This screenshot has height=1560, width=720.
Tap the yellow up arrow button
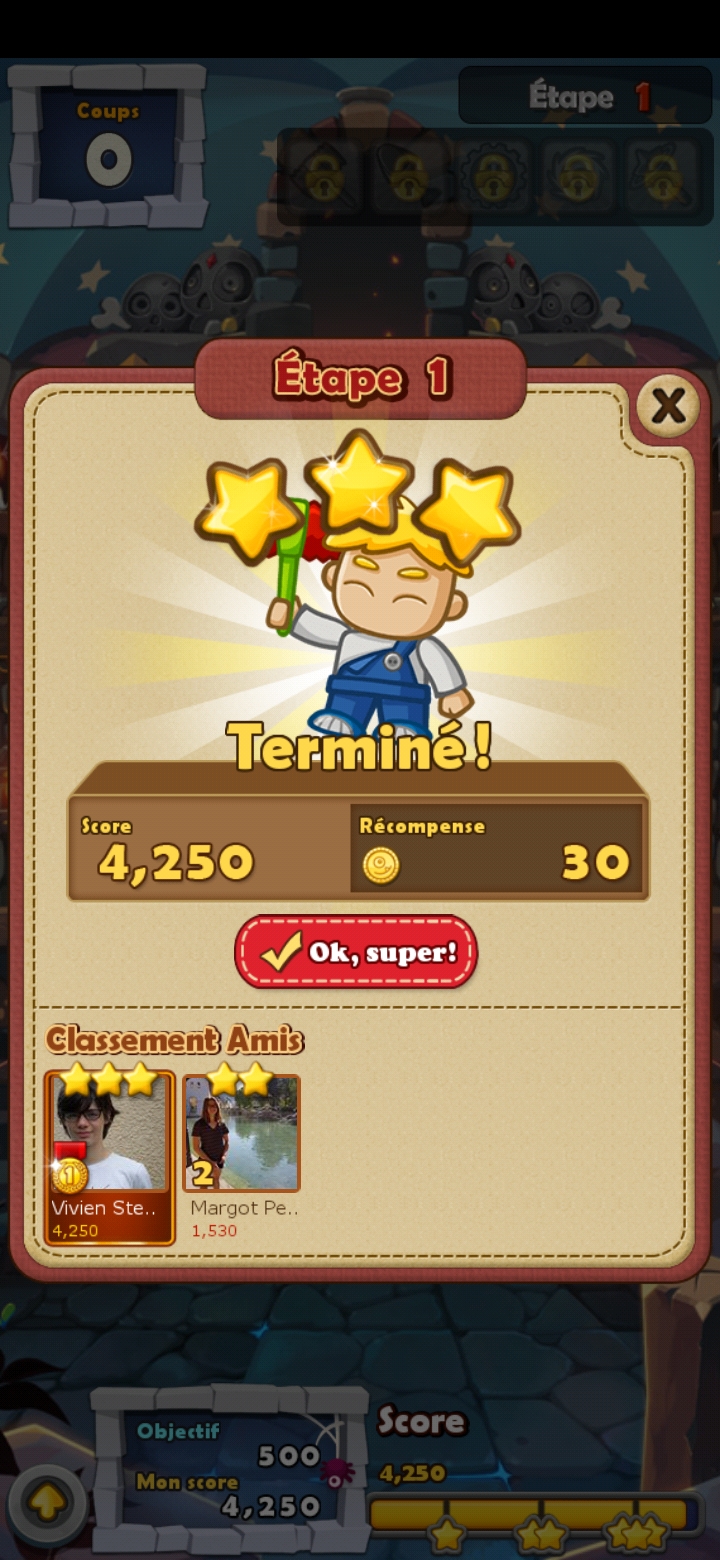click(47, 1503)
